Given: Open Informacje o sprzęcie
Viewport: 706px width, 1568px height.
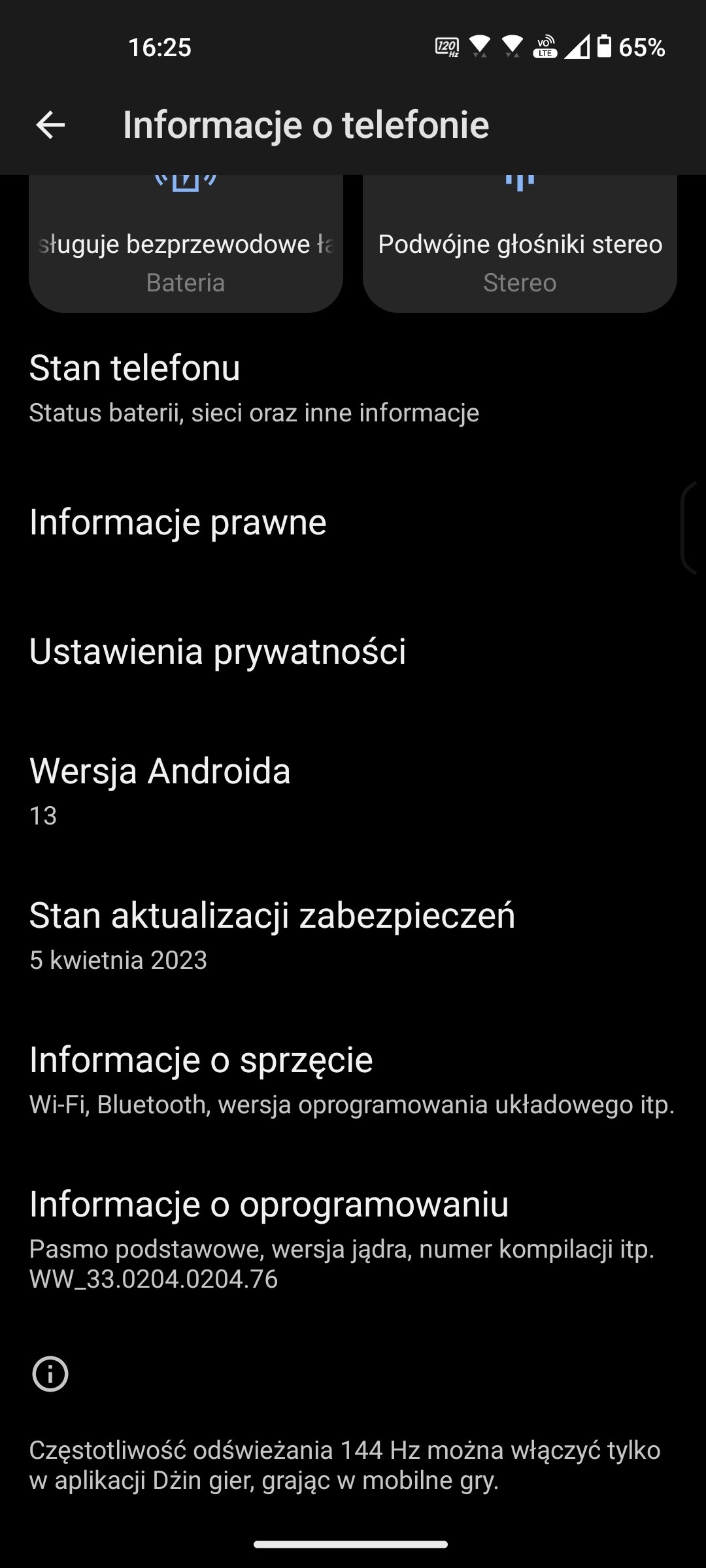Looking at the screenshot, I should (353, 1080).
